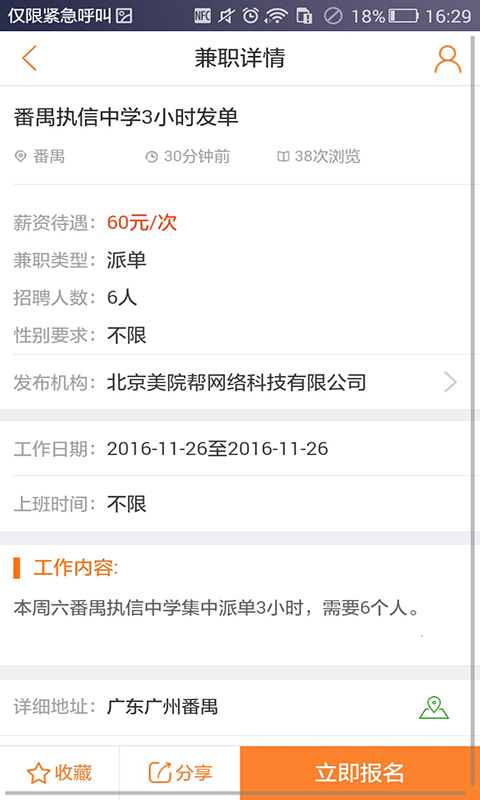The image size is (480, 800).
Task: Tap 立即报名 to apply now
Action: 360,773
